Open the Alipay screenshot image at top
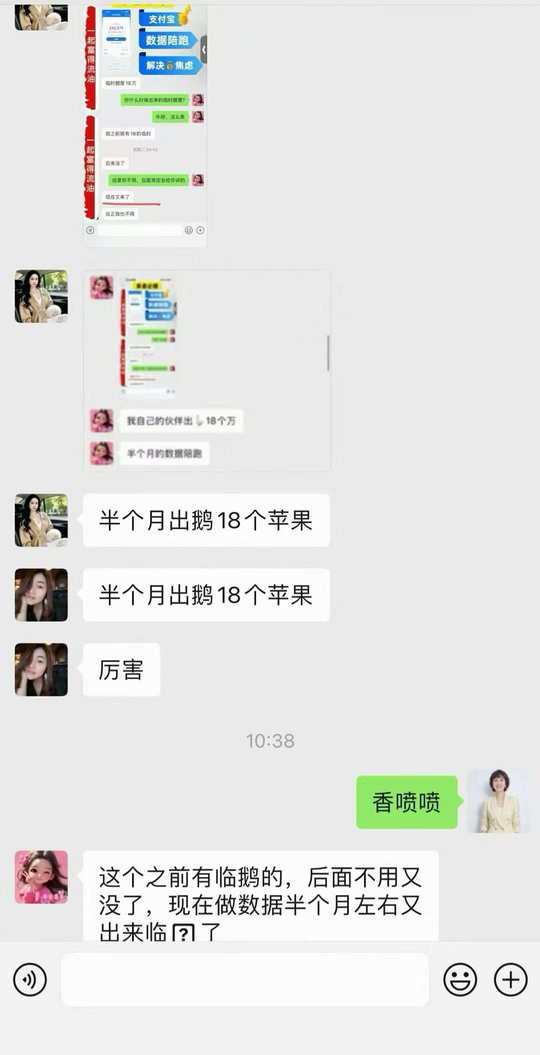 (145, 122)
